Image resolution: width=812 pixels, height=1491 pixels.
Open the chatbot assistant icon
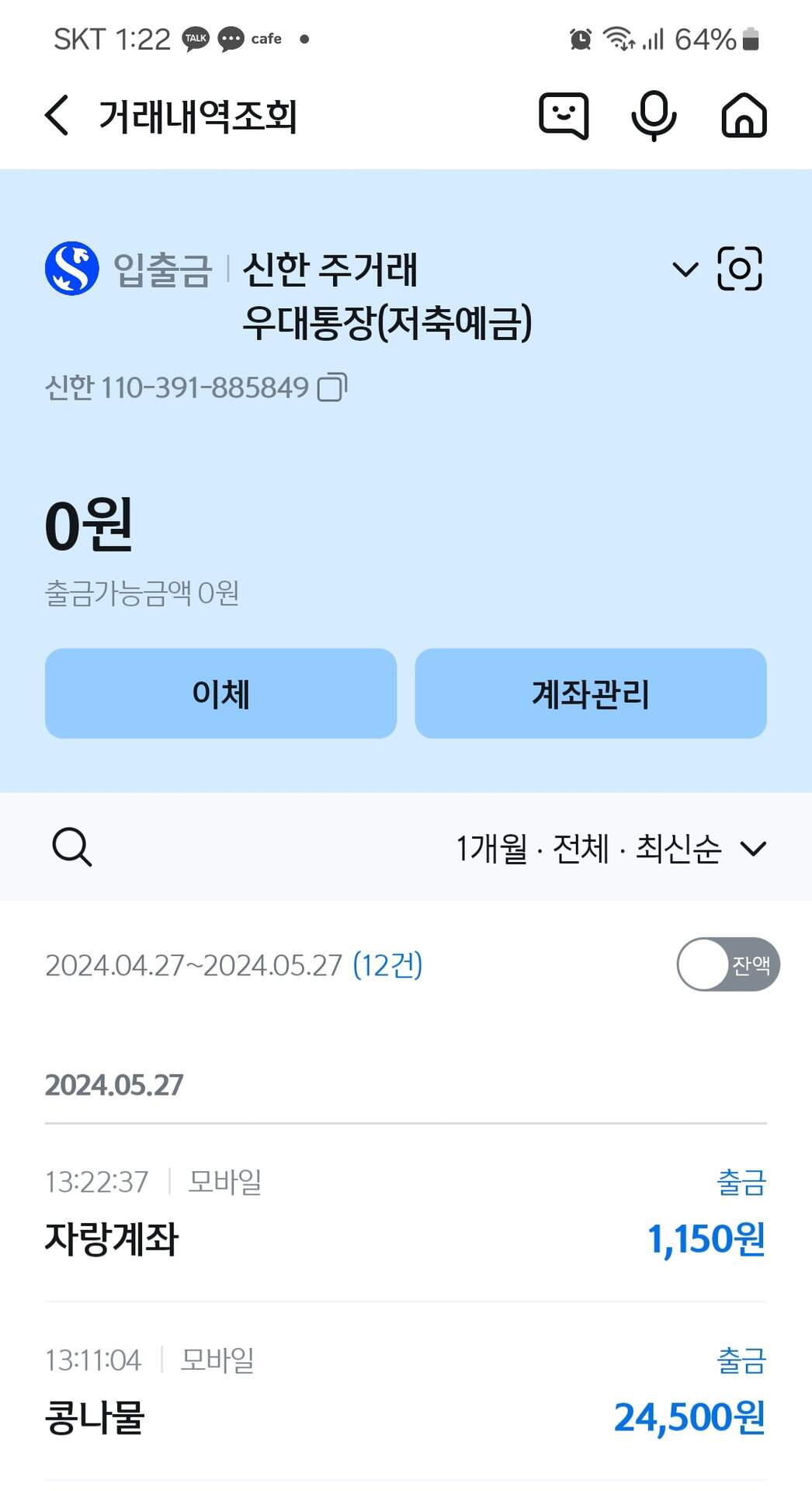tap(564, 116)
